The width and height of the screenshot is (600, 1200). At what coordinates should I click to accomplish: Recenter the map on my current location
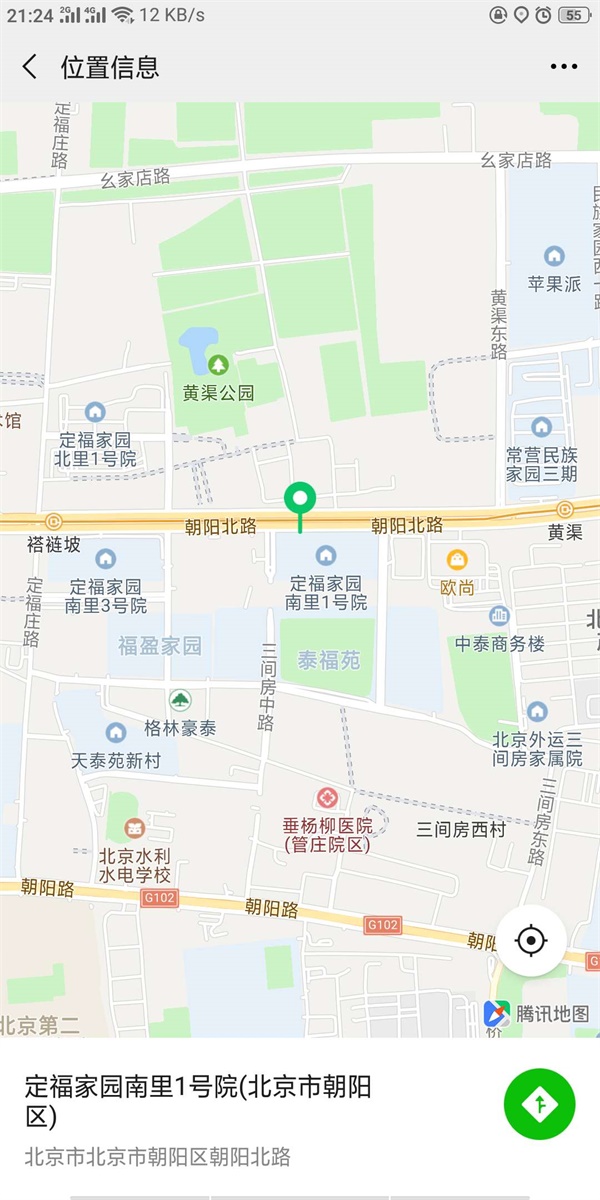point(531,941)
